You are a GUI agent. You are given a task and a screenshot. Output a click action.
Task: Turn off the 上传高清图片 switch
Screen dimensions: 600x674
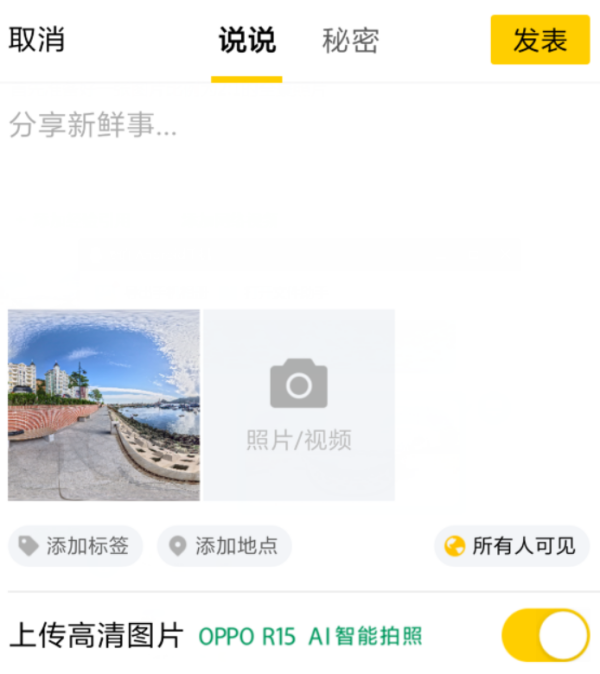[x=545, y=635]
